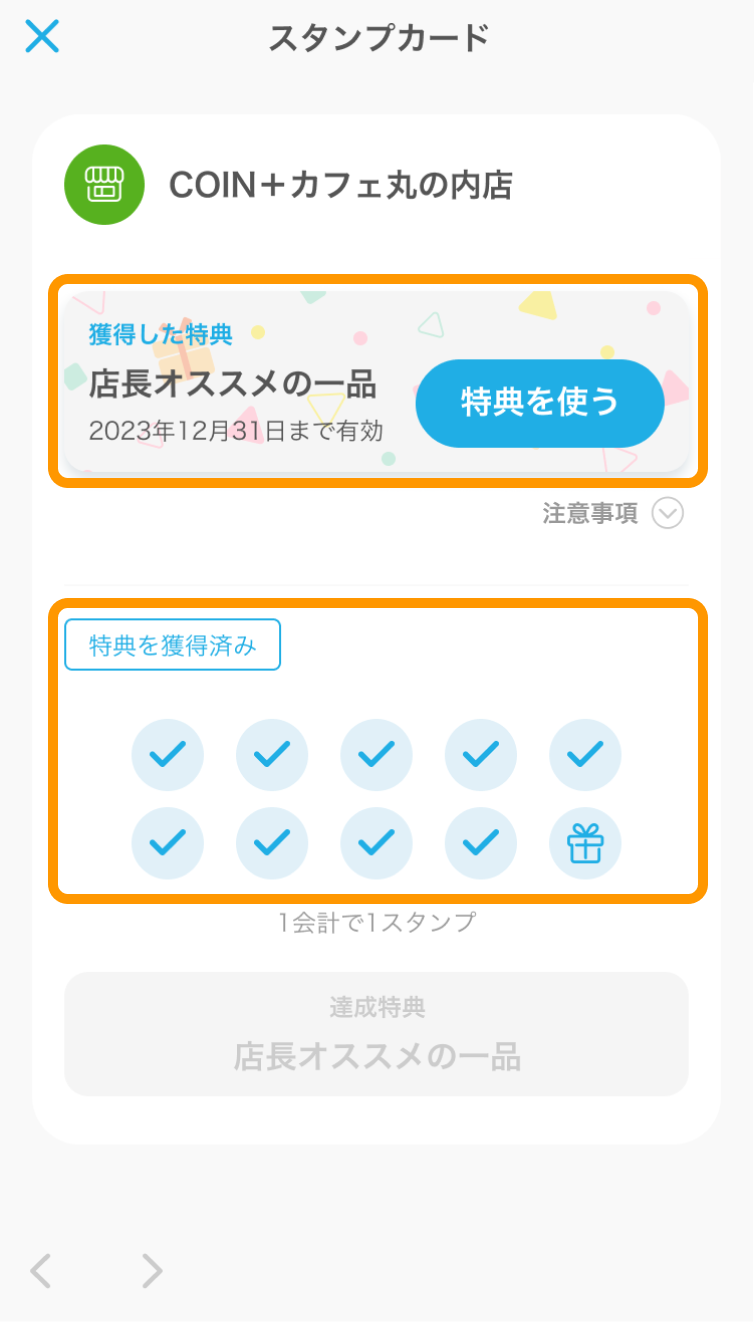
Task: Tap the 特典を使う button
Action: click(540, 403)
